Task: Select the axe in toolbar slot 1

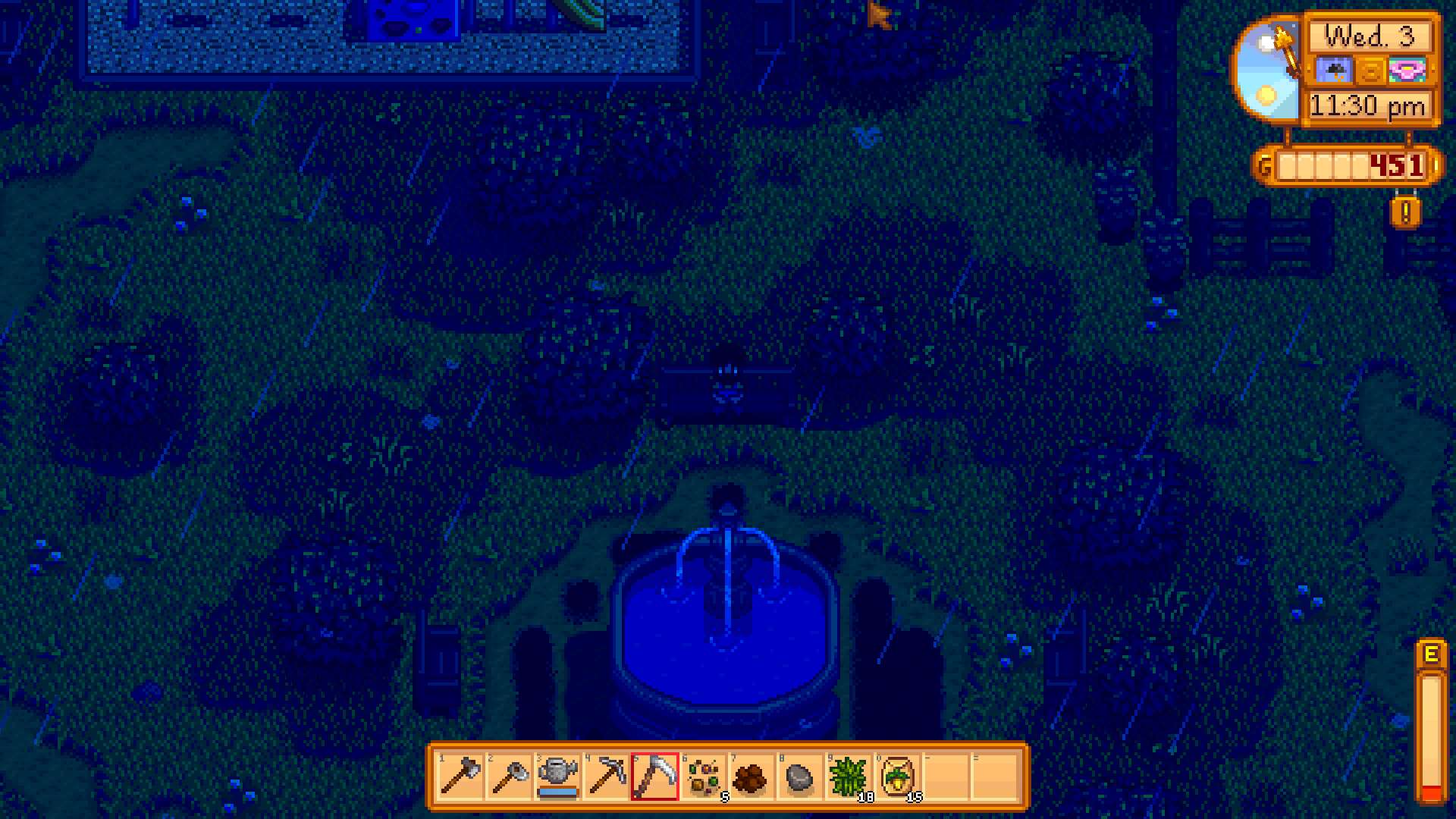Action: (x=460, y=777)
